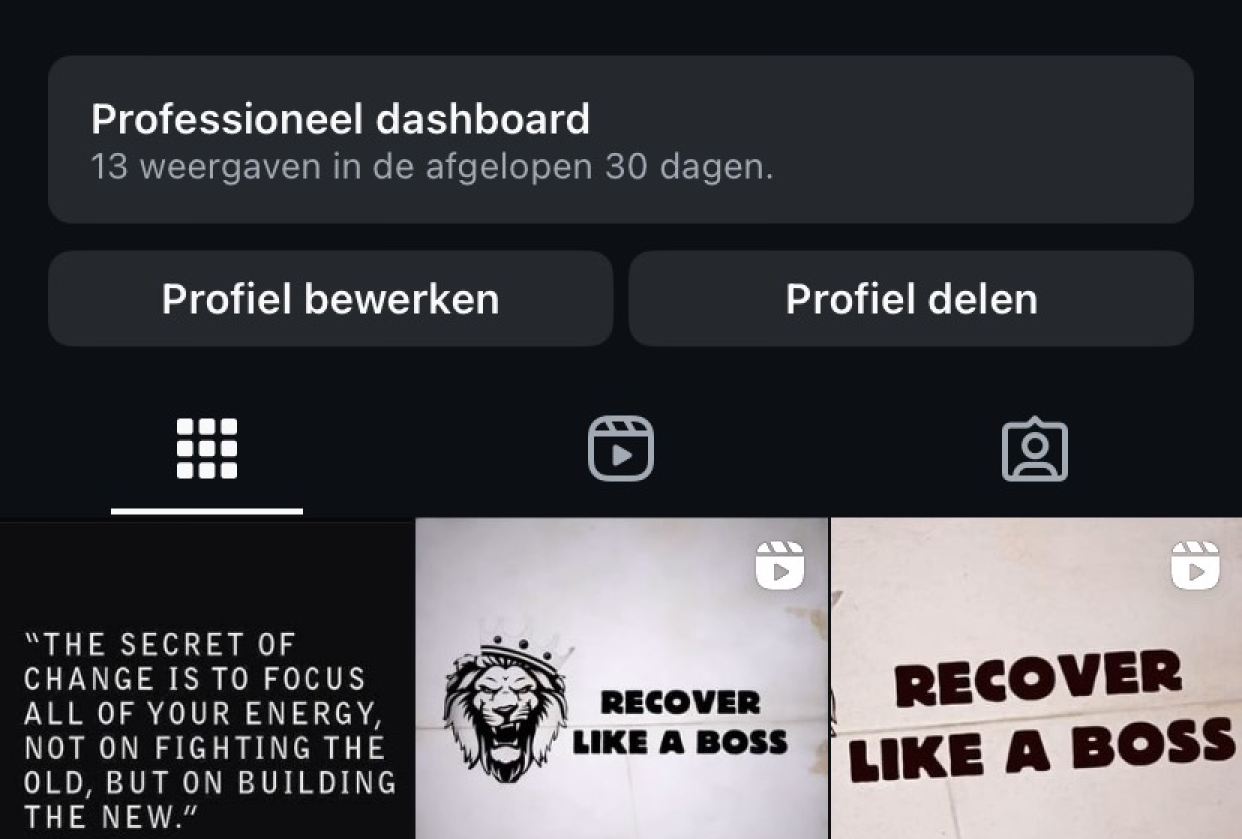
Task: Tap the Profiel bewerken button
Action: click(330, 299)
